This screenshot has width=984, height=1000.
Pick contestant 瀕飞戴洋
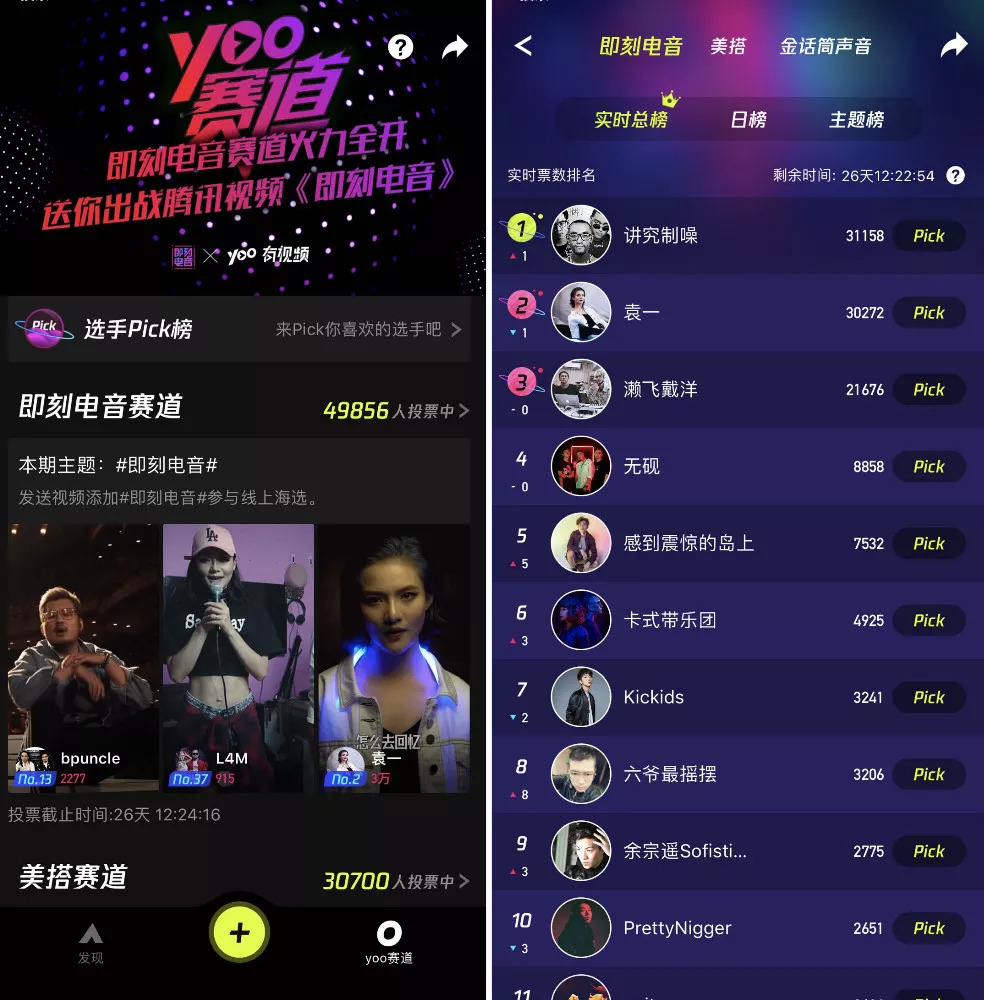coord(928,390)
